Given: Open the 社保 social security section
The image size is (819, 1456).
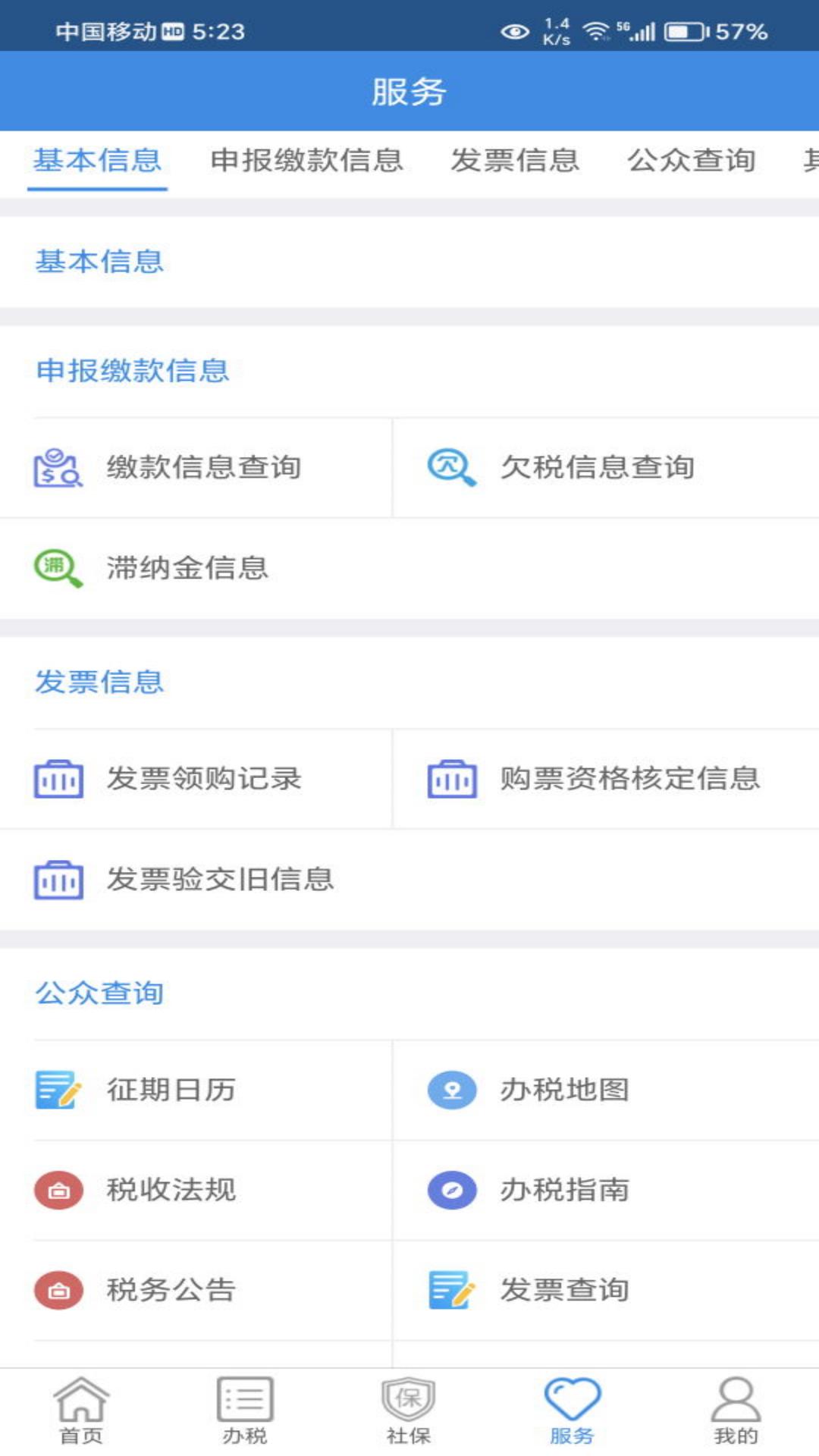Looking at the screenshot, I should (x=409, y=1410).
